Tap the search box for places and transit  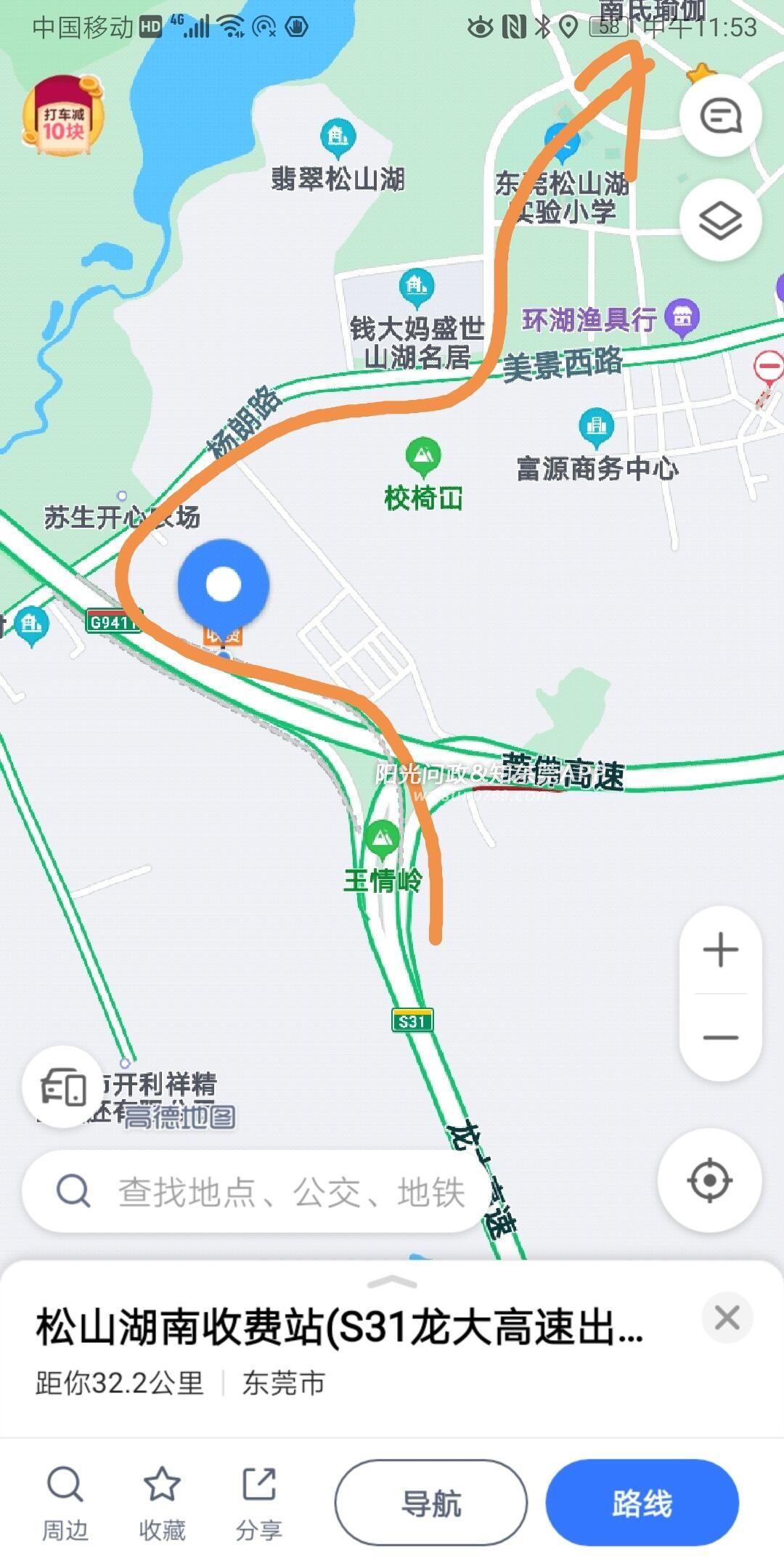point(254,1192)
